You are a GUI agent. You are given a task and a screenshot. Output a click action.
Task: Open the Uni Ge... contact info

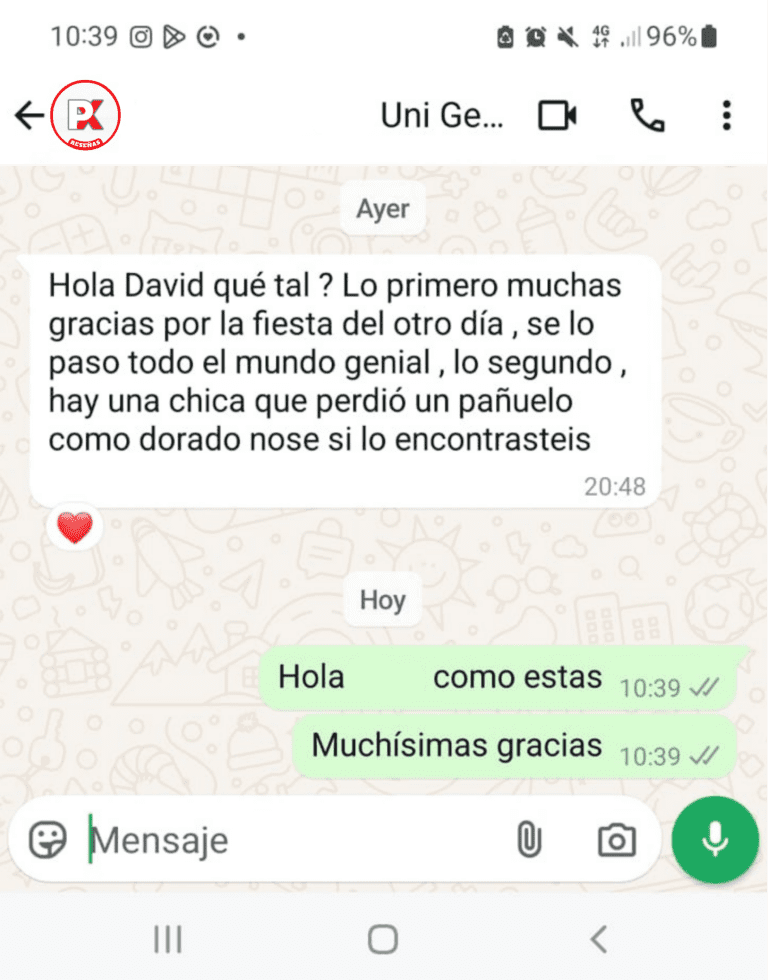(x=441, y=116)
